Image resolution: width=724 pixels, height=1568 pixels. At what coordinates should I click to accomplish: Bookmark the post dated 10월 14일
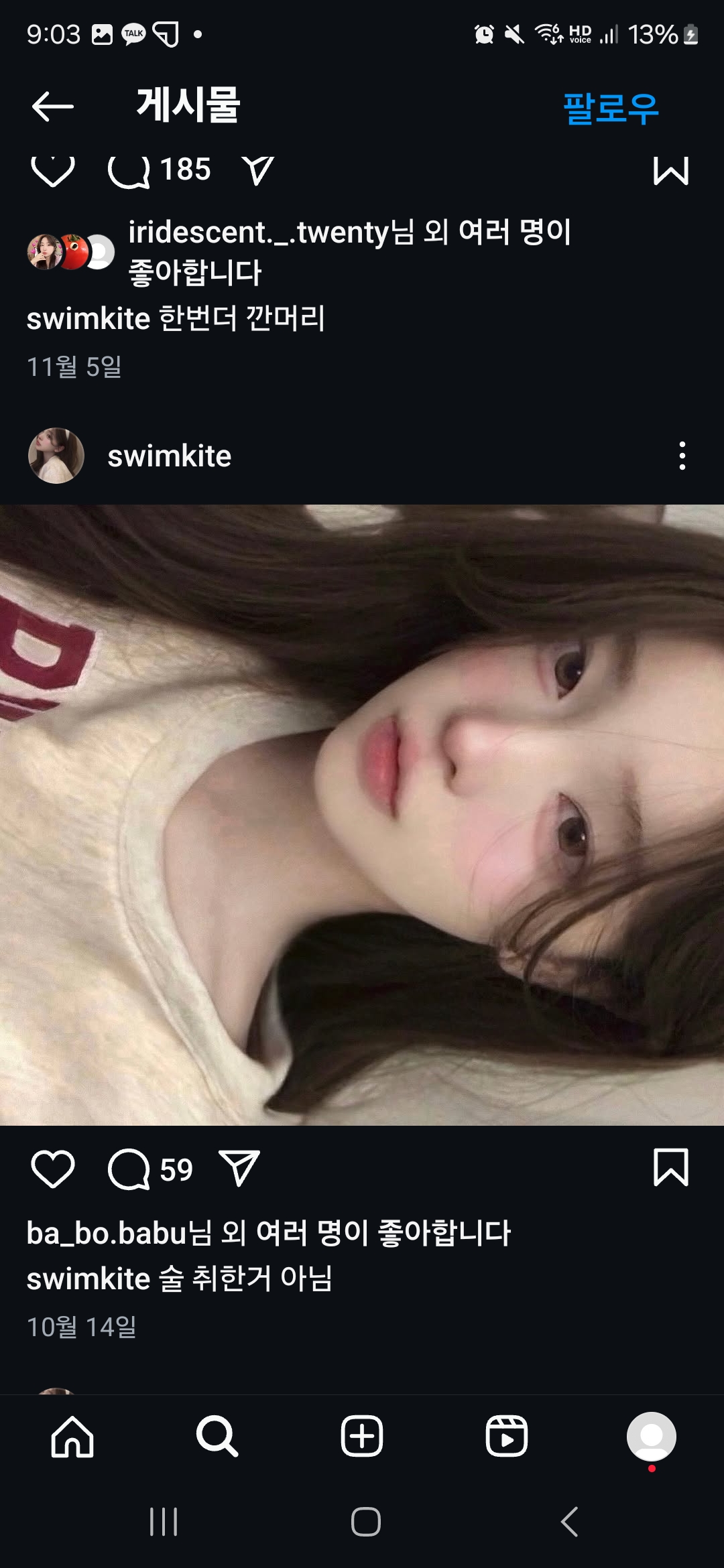[x=670, y=1168]
